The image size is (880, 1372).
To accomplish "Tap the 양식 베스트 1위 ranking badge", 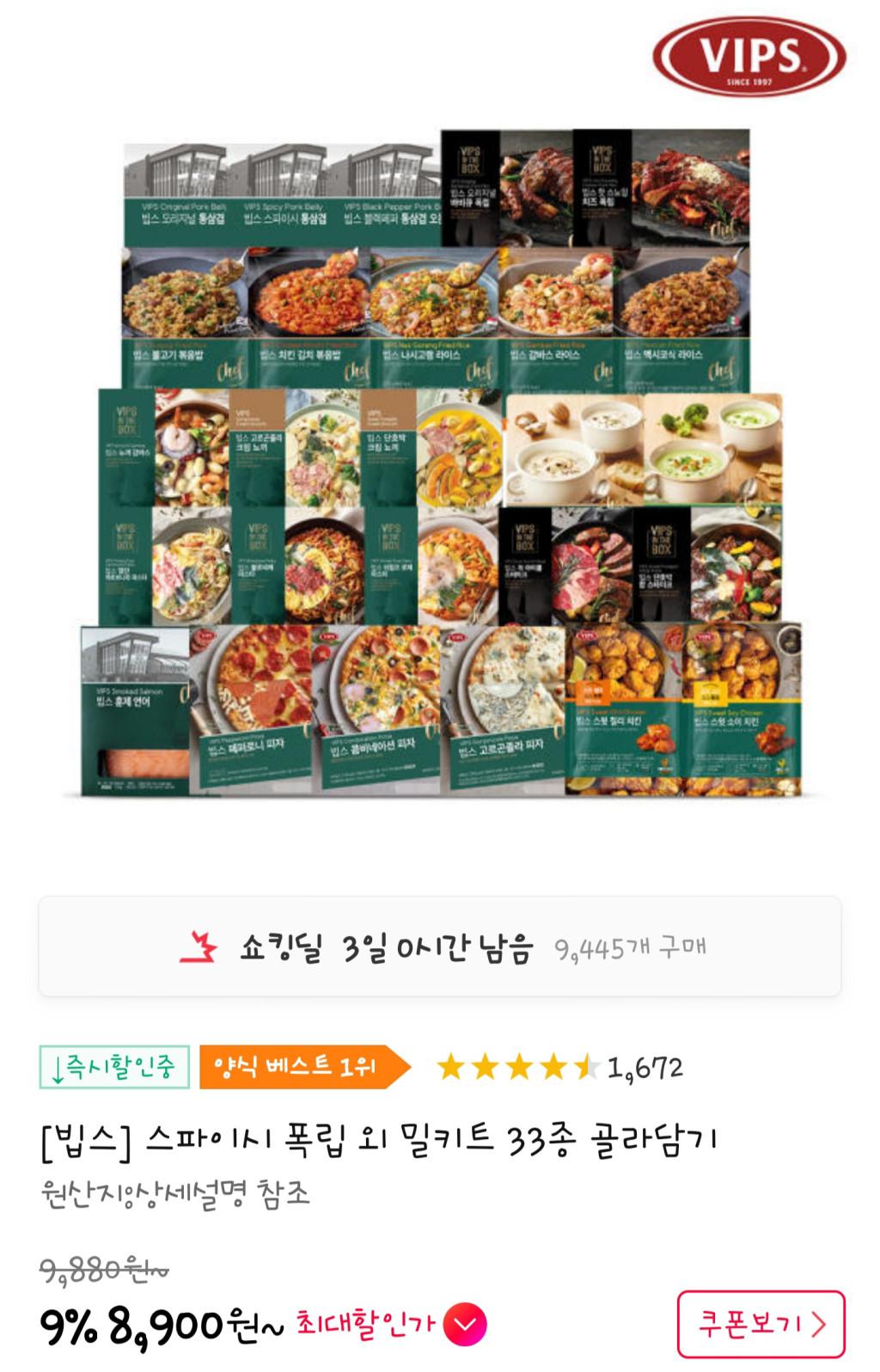I will pos(301,1068).
